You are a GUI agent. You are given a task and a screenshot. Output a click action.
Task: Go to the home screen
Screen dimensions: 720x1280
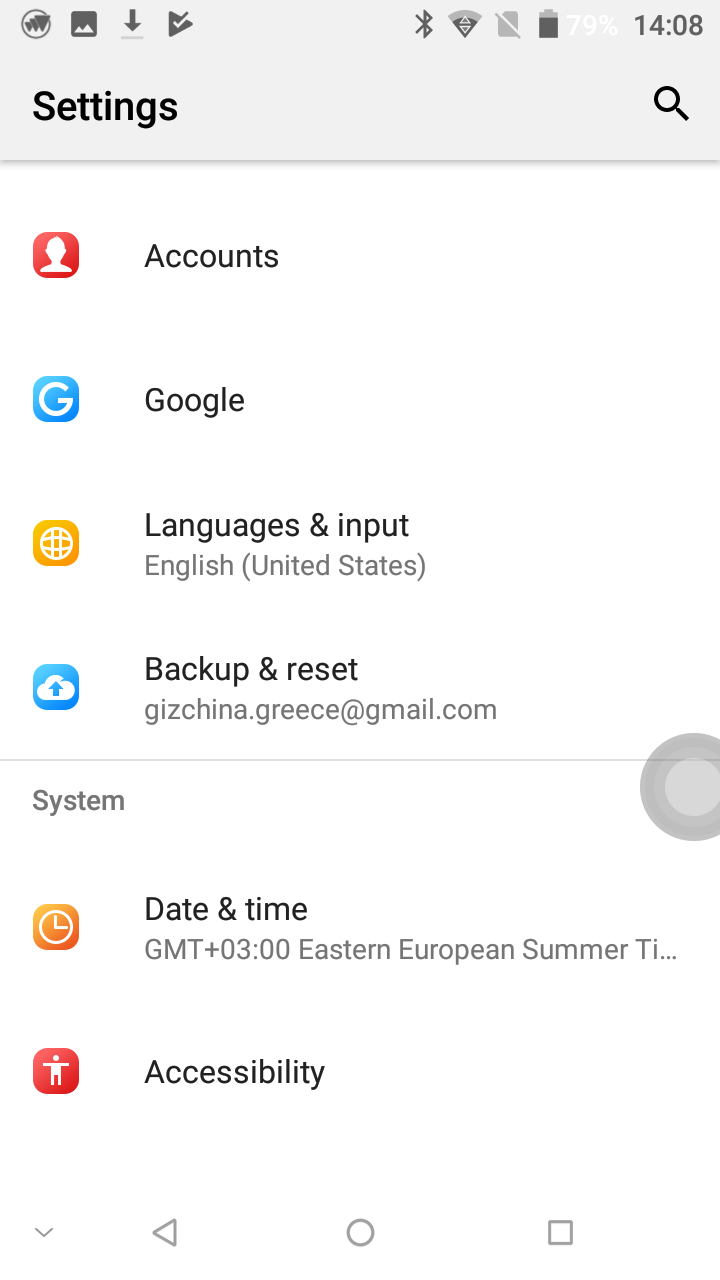pos(360,1232)
